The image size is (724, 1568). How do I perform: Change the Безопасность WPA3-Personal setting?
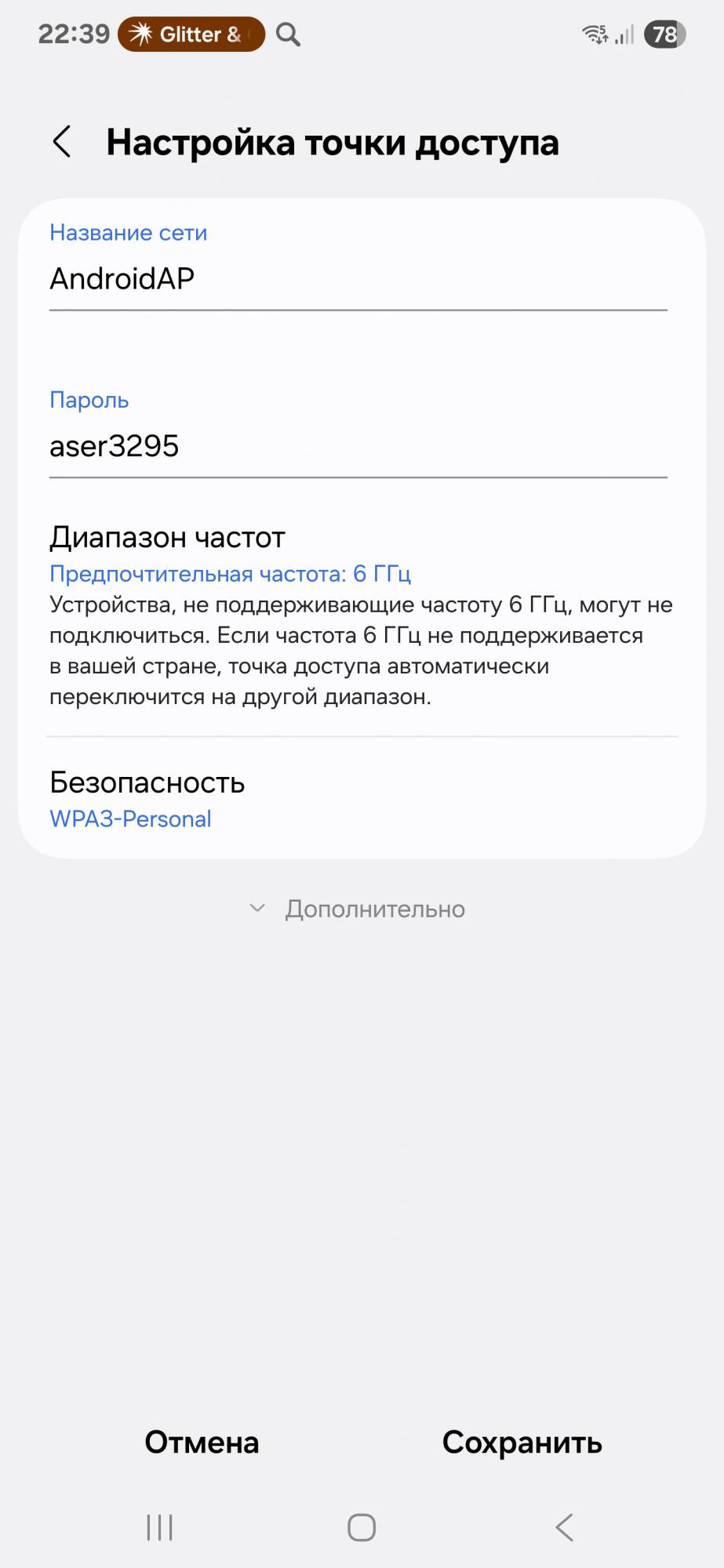(361, 800)
